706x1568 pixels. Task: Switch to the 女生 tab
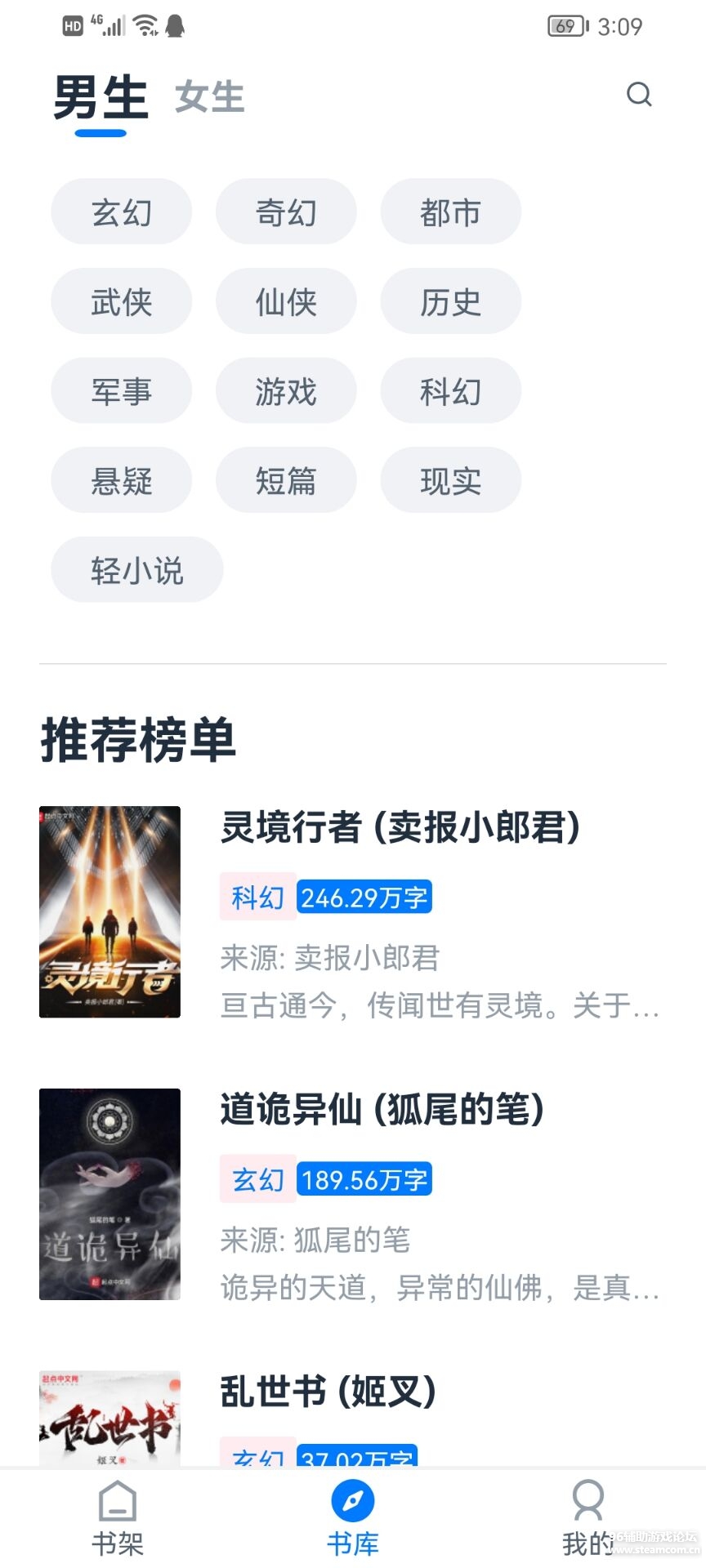coord(209,97)
